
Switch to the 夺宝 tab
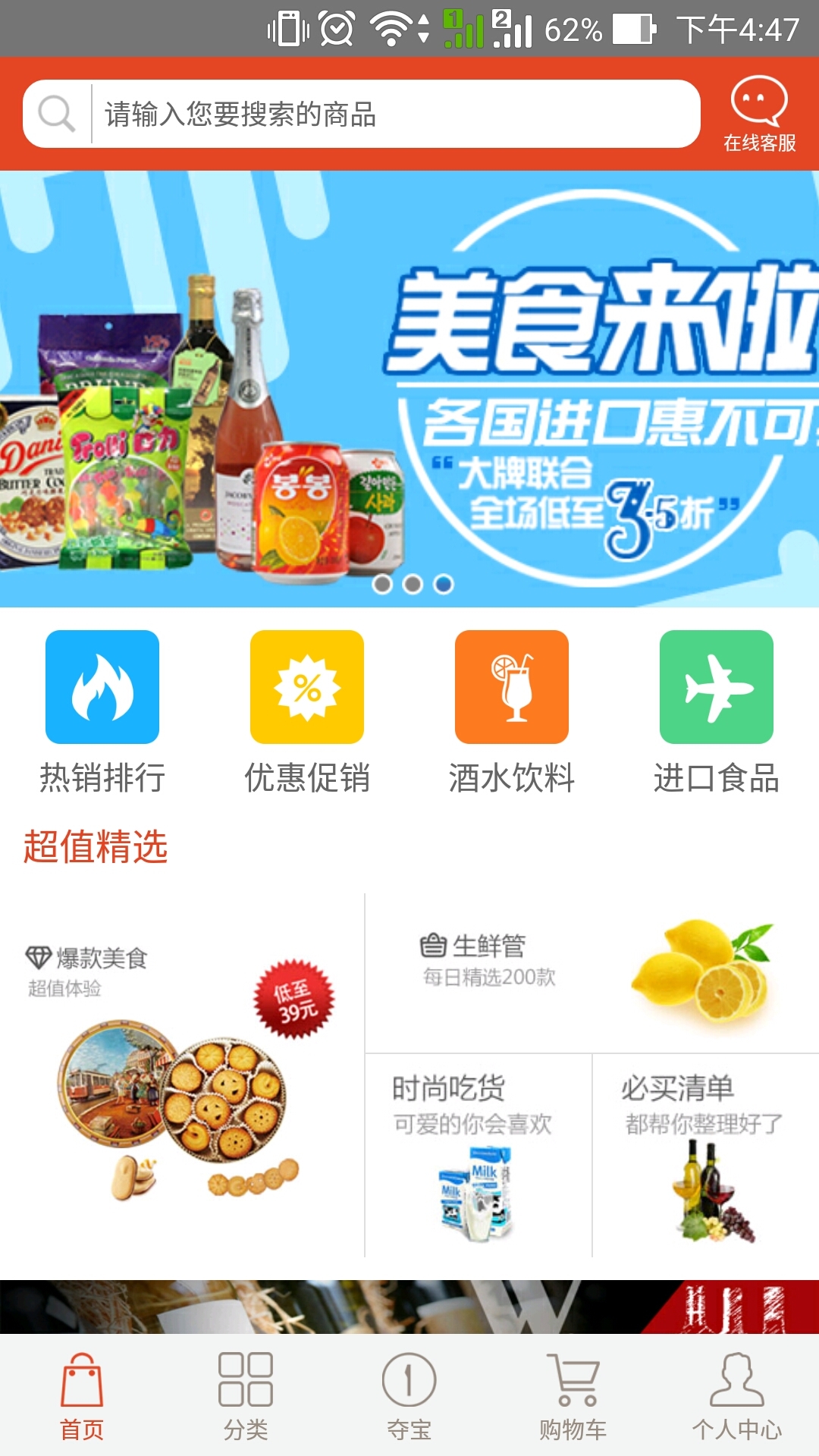click(x=409, y=1395)
